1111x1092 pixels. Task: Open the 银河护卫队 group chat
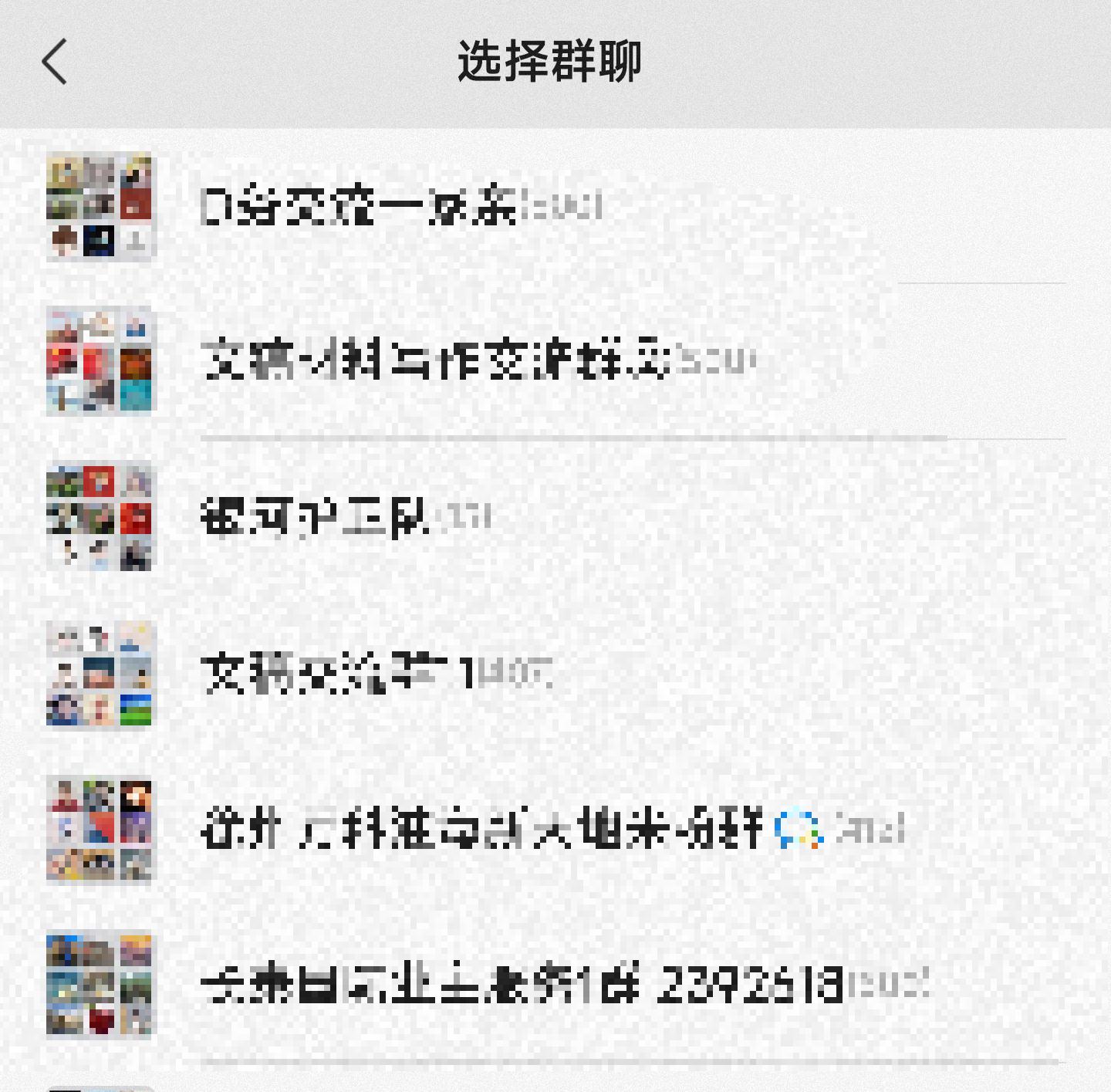(346, 517)
